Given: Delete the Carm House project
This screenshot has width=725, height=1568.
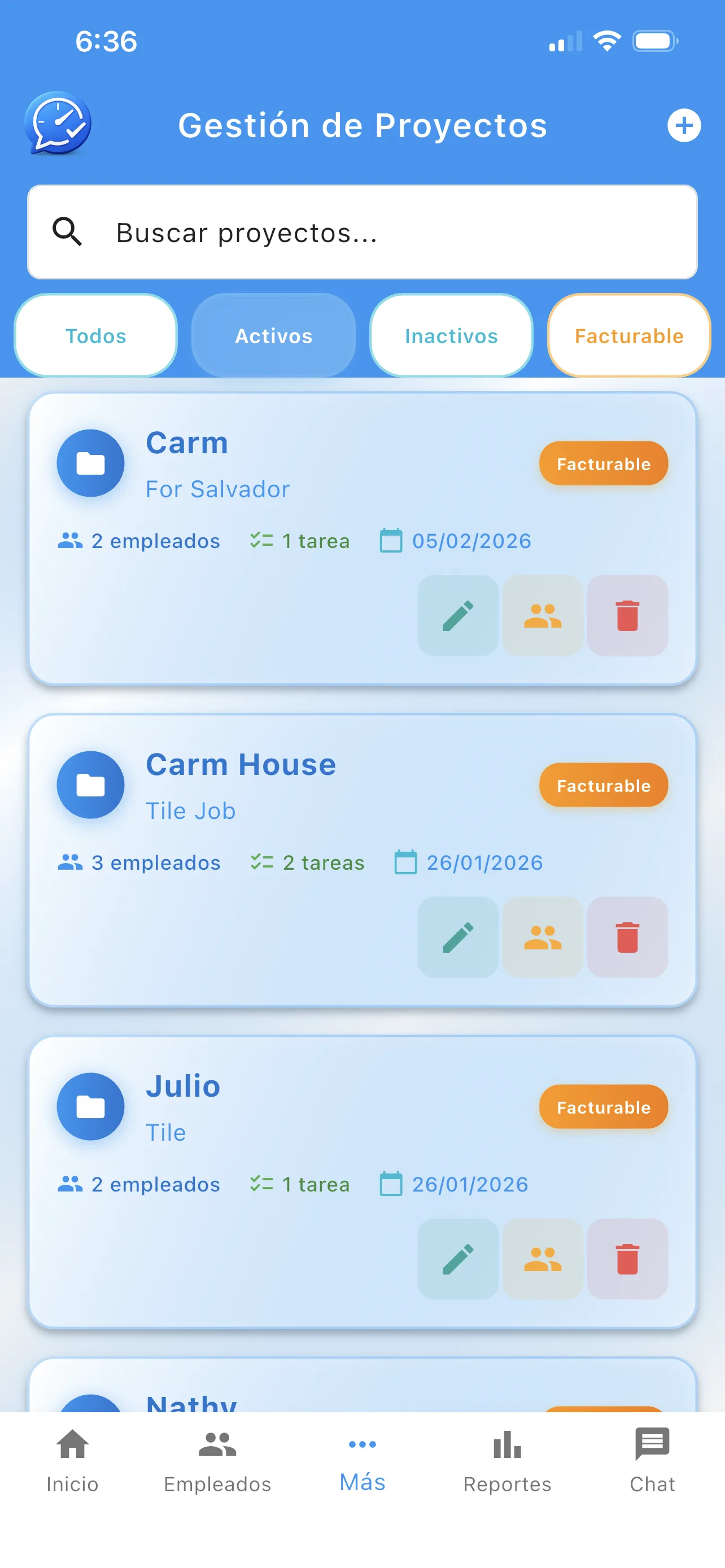Looking at the screenshot, I should (627, 937).
